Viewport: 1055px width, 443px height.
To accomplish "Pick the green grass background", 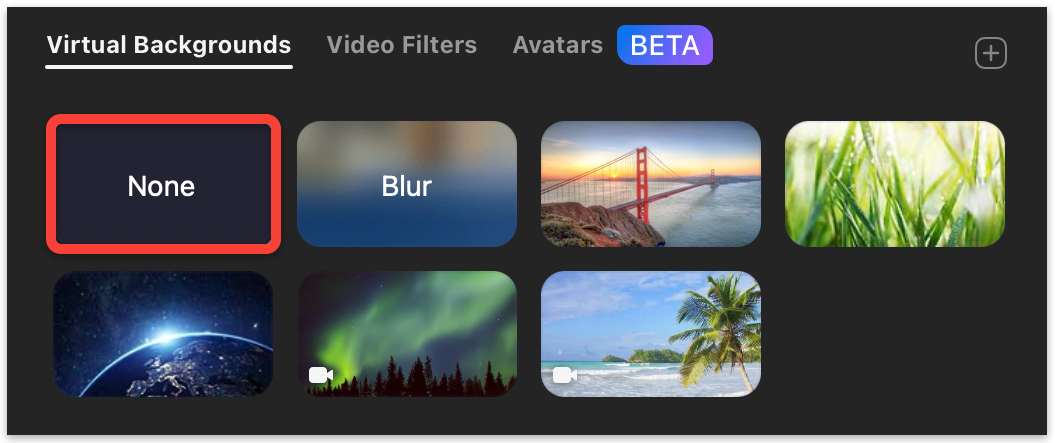I will point(895,185).
